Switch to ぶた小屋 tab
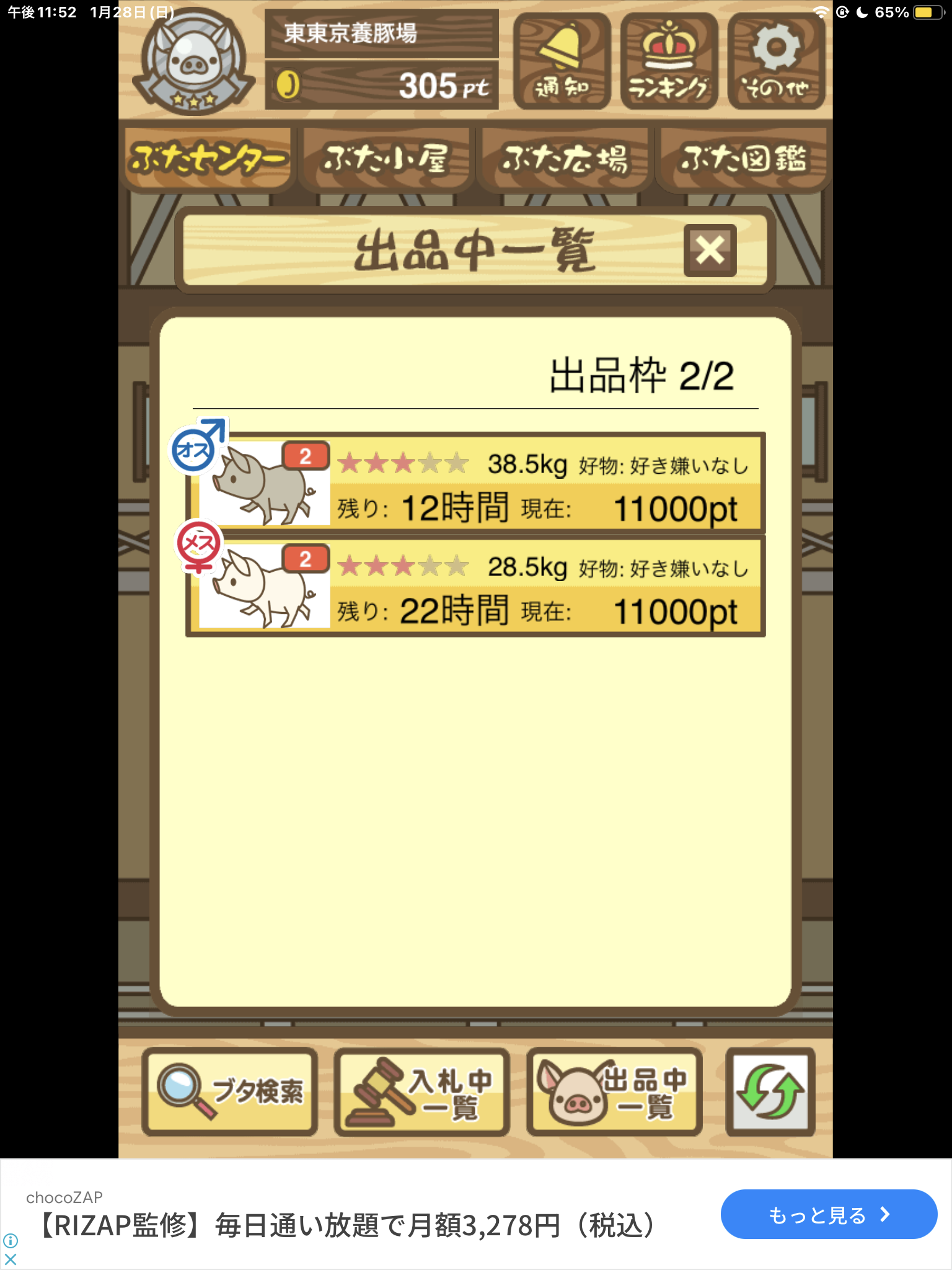The width and height of the screenshot is (952, 1270). coord(386,159)
